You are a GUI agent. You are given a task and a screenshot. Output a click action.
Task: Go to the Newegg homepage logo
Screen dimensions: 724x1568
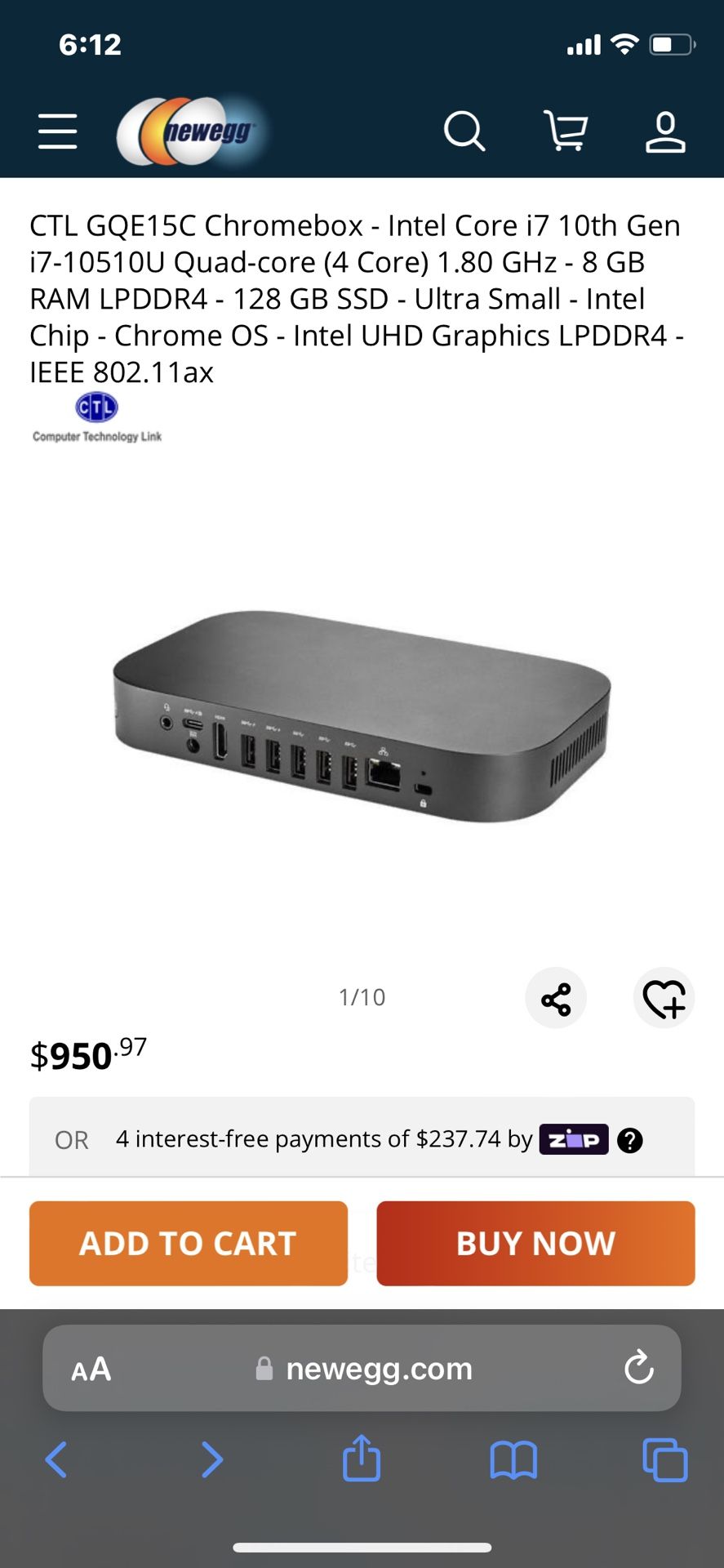point(193,131)
